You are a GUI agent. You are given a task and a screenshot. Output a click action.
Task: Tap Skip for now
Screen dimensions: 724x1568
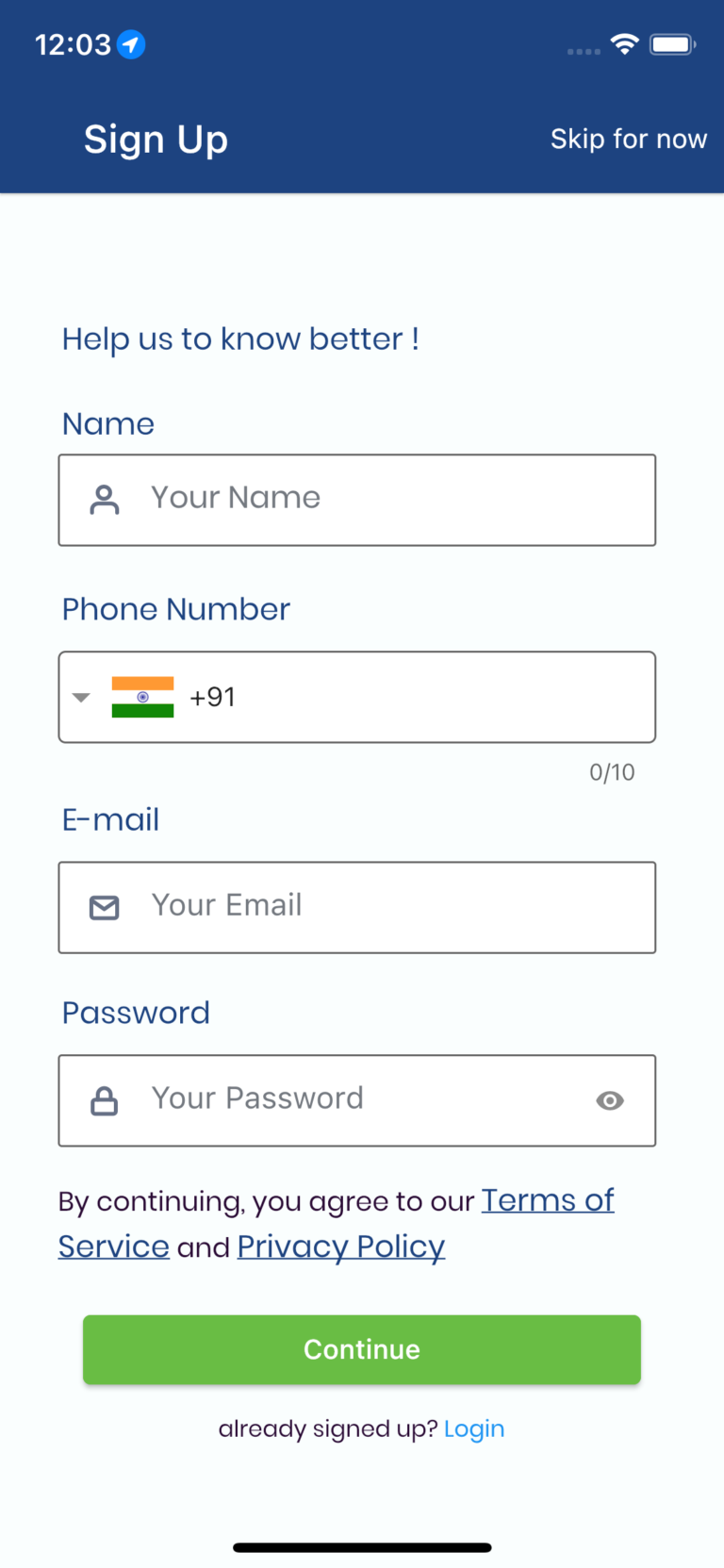629,139
